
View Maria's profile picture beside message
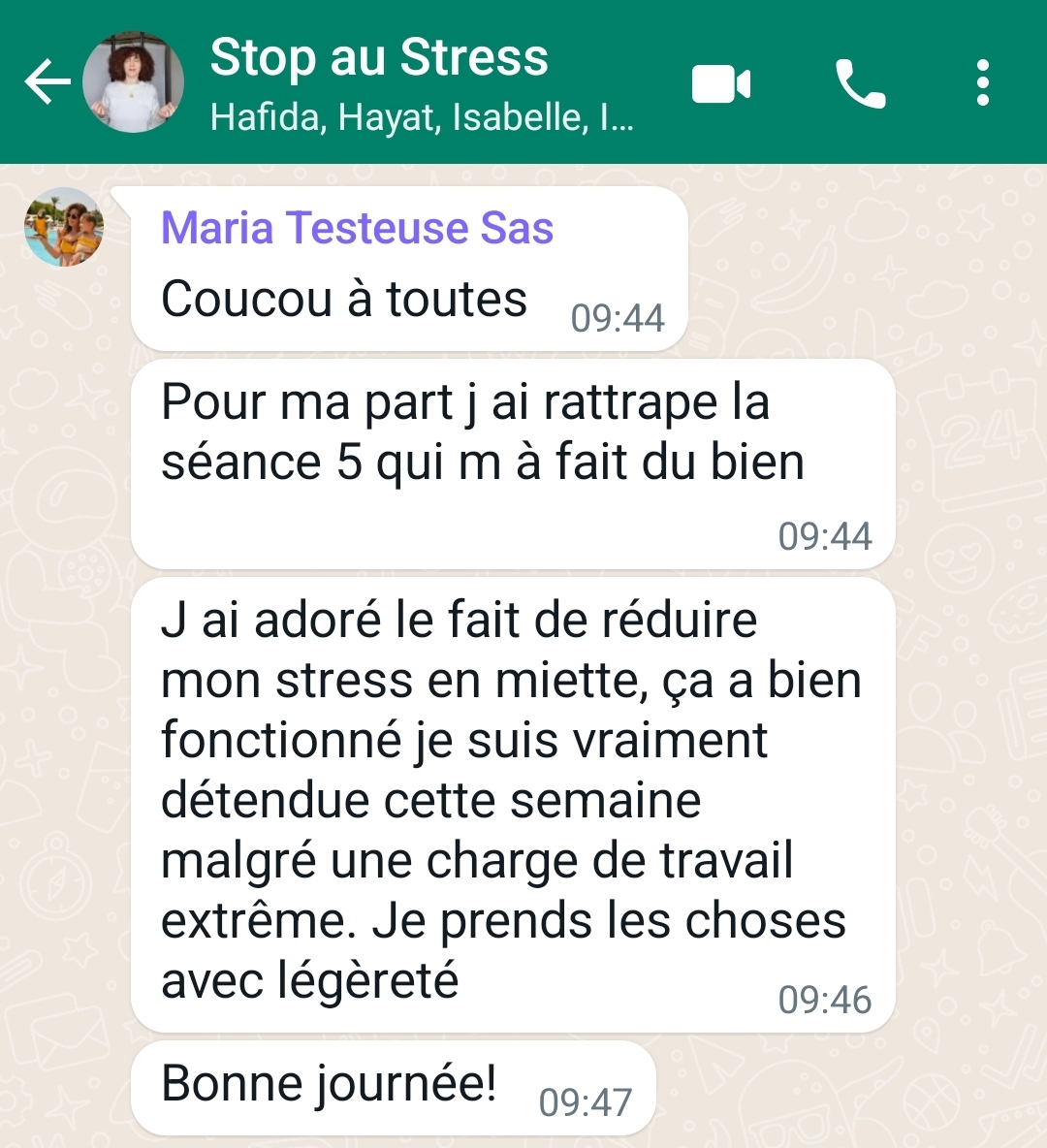coord(64,228)
